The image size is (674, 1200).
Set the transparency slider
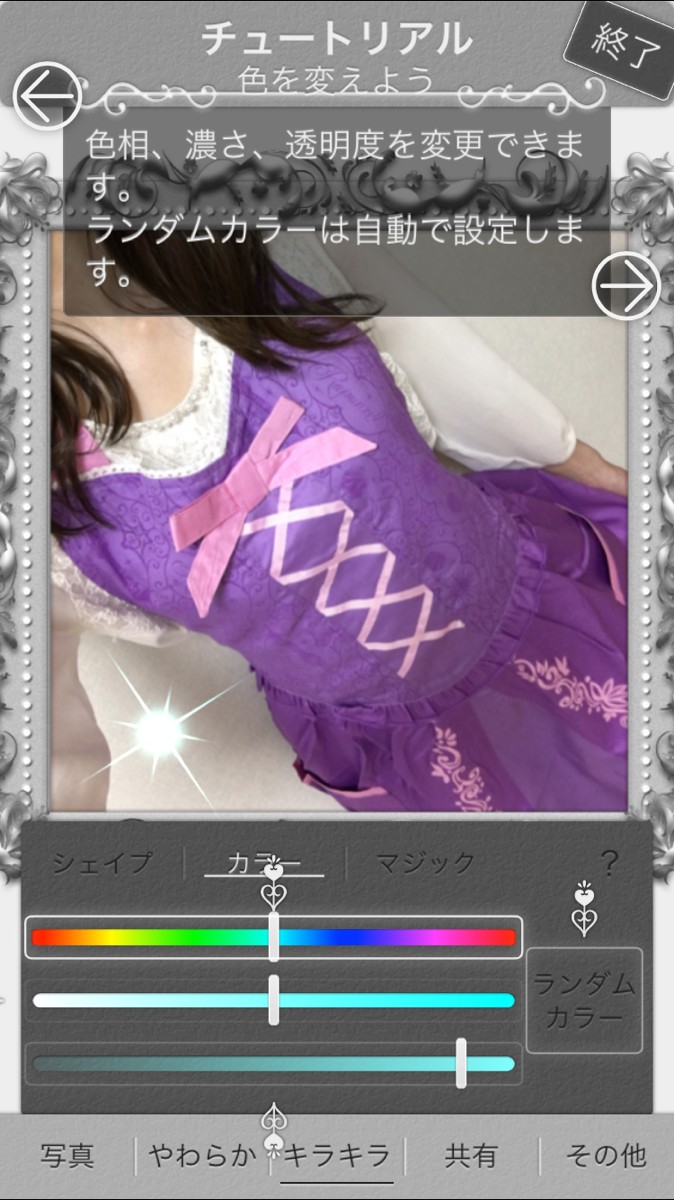273,1064
